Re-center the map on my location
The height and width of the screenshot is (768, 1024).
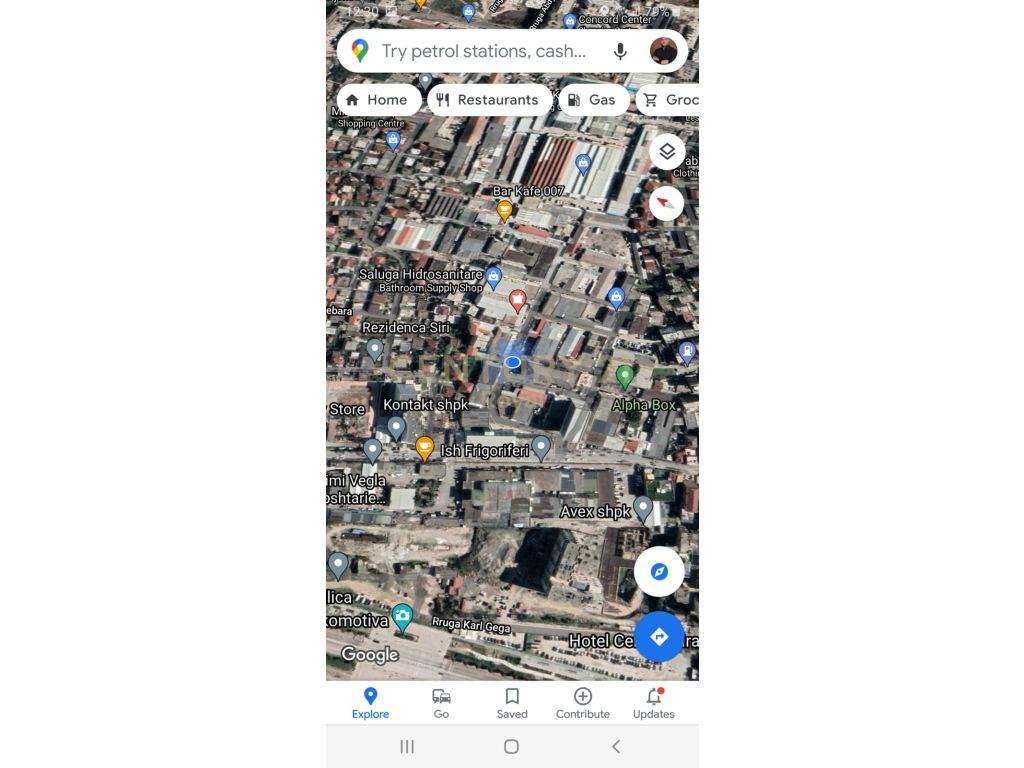(x=659, y=572)
